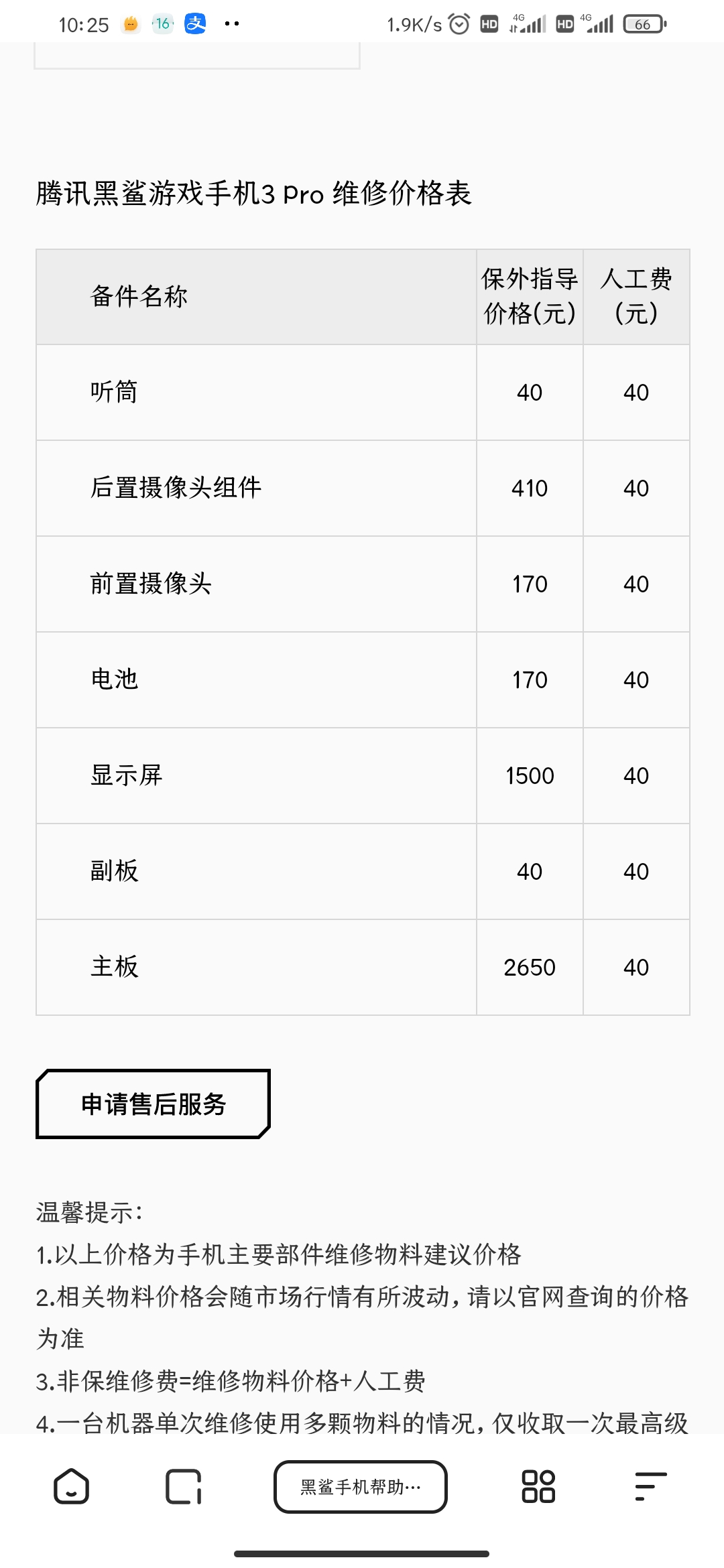Open the browser tabs switcher

tap(183, 1486)
